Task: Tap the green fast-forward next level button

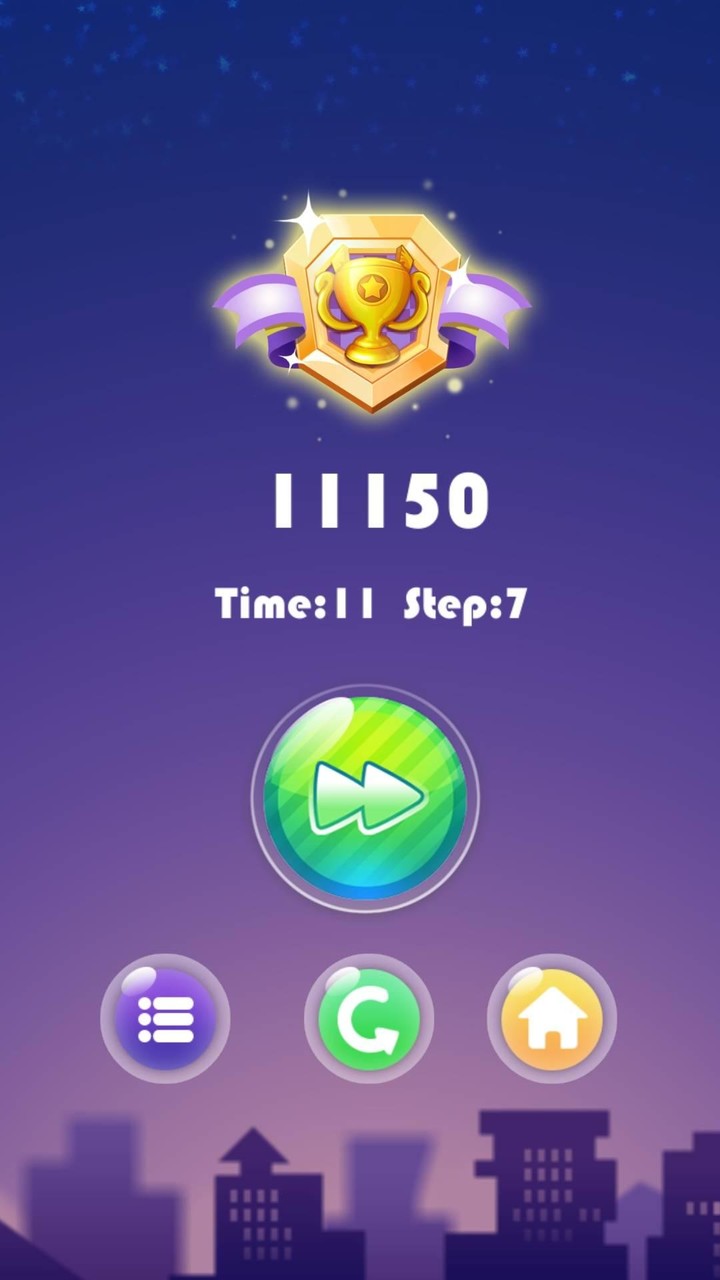Action: pos(365,797)
